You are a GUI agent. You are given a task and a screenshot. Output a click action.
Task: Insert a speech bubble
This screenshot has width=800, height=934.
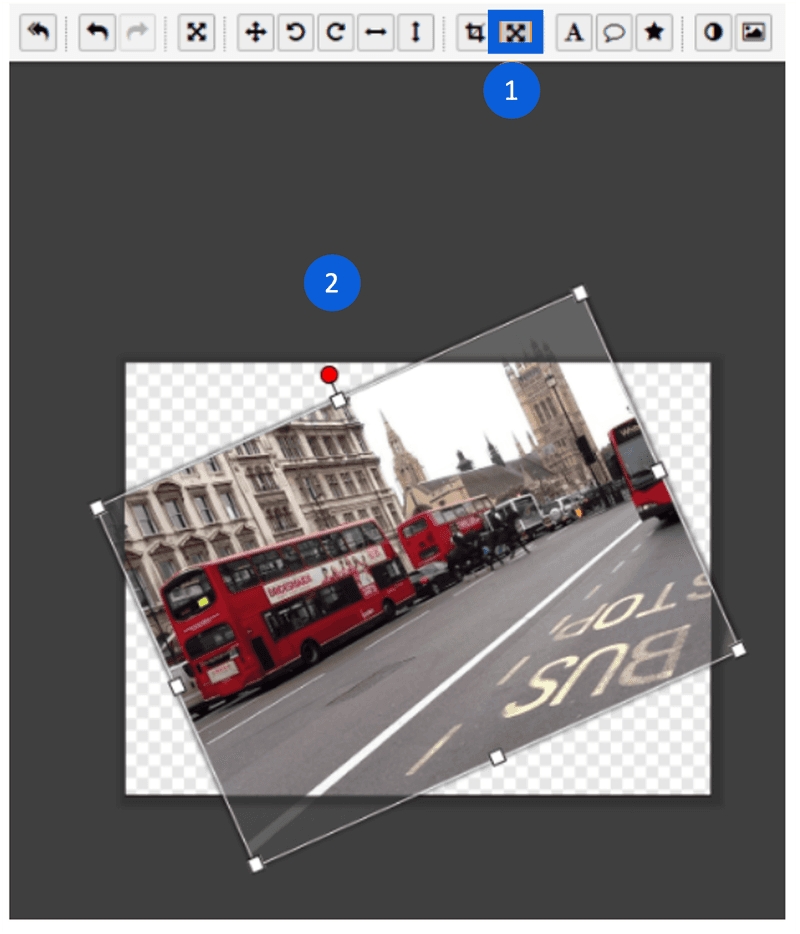coord(613,33)
